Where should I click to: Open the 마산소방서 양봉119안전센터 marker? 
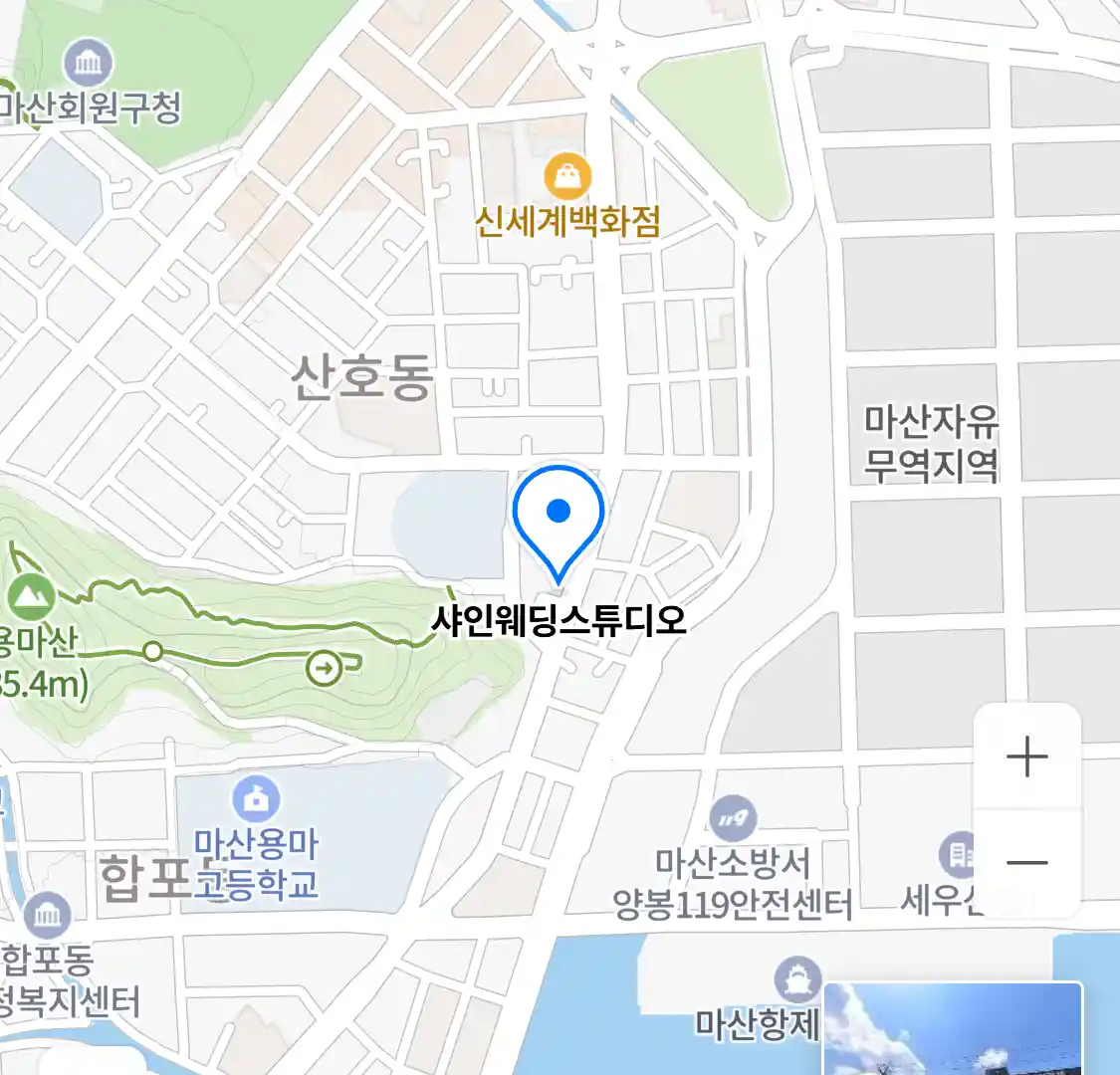(734, 818)
